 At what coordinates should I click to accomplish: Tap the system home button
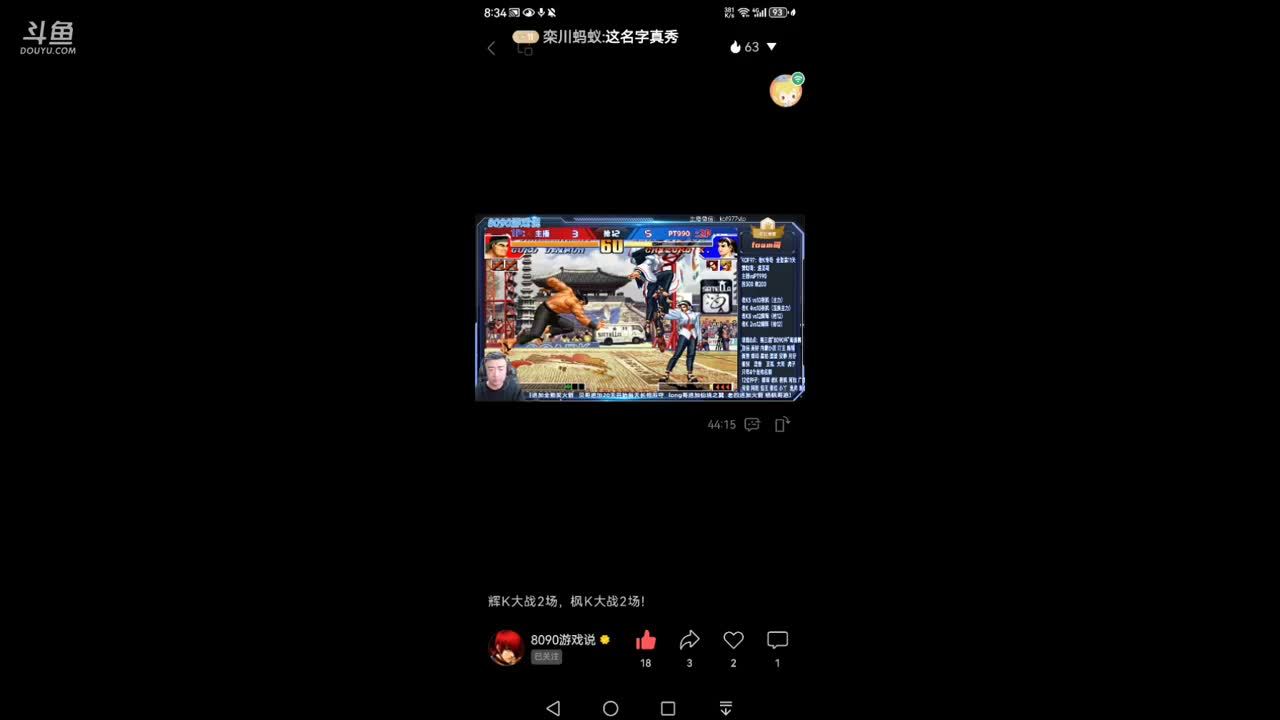[x=610, y=708]
